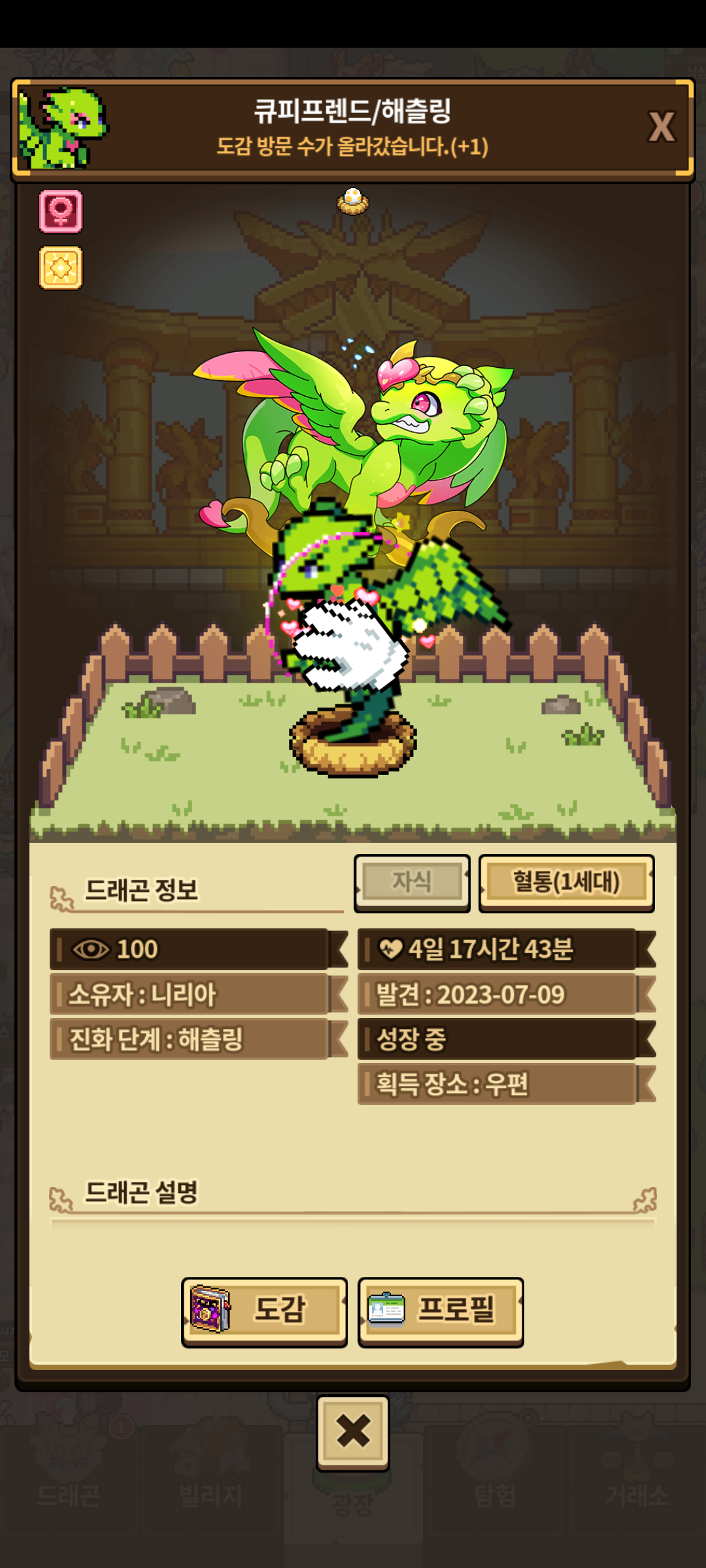Screen dimensions: 706x1568
Task: Open the 도감 encyclopedia
Action: pos(264,1311)
